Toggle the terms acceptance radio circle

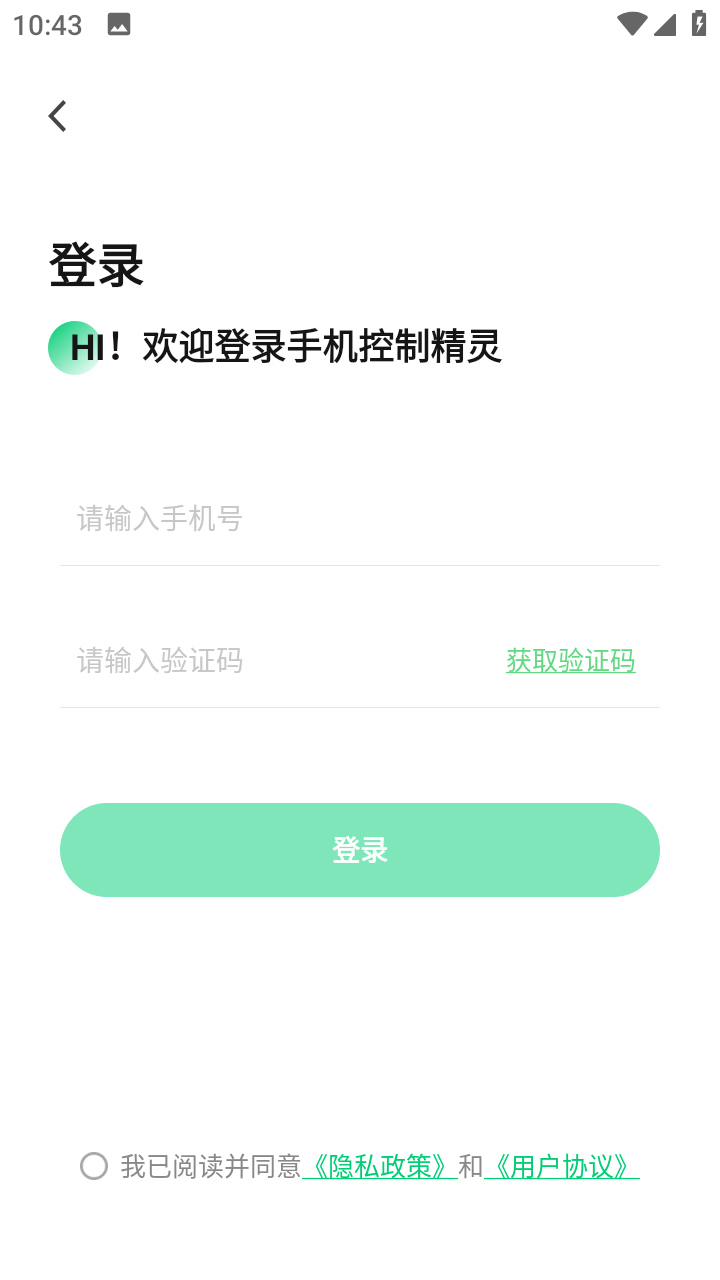(x=94, y=1166)
